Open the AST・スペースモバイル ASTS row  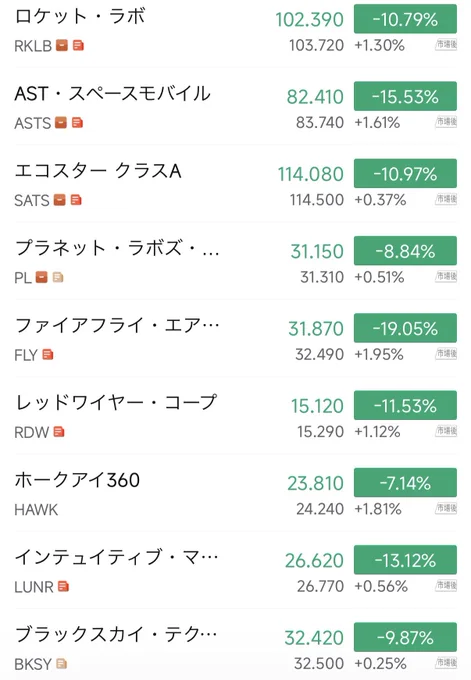(236, 107)
